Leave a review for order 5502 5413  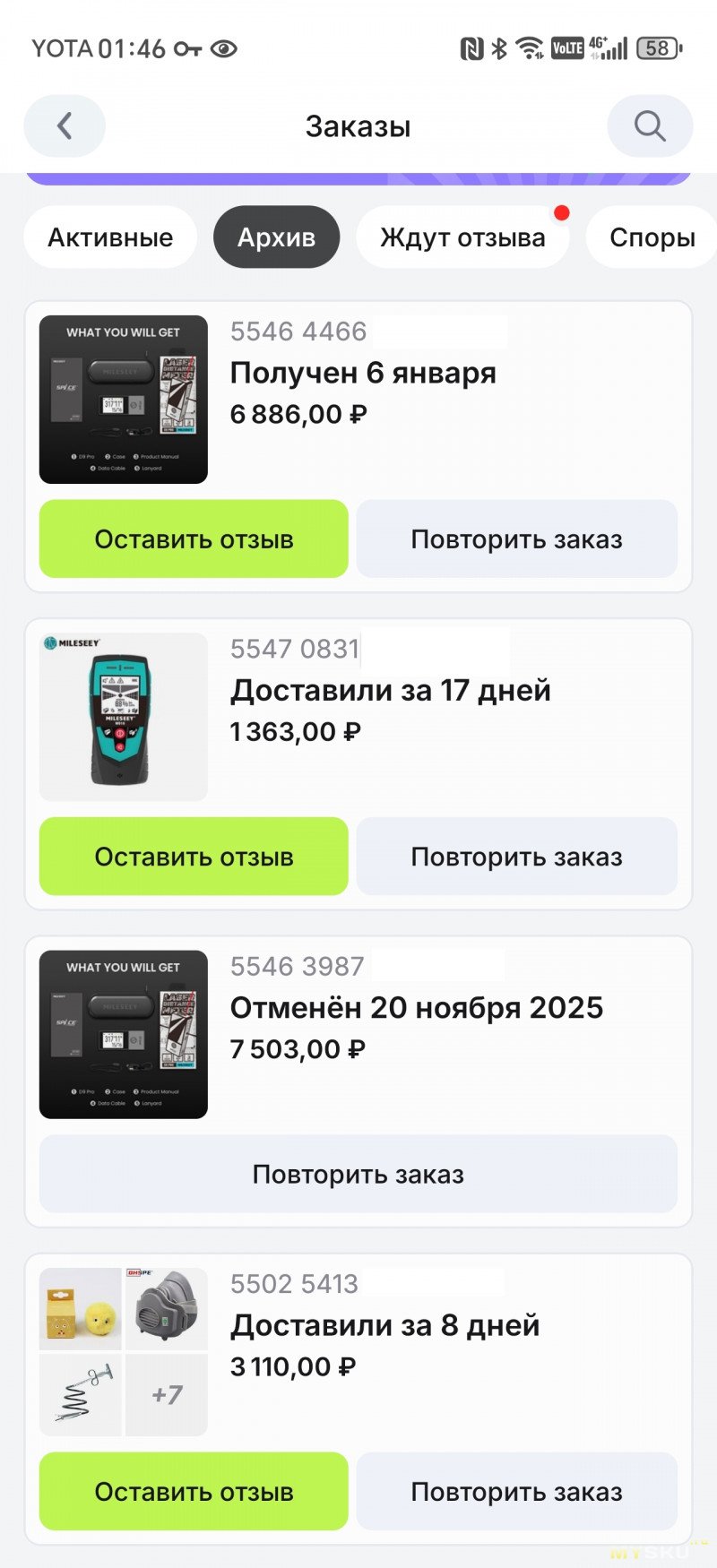(x=194, y=1492)
